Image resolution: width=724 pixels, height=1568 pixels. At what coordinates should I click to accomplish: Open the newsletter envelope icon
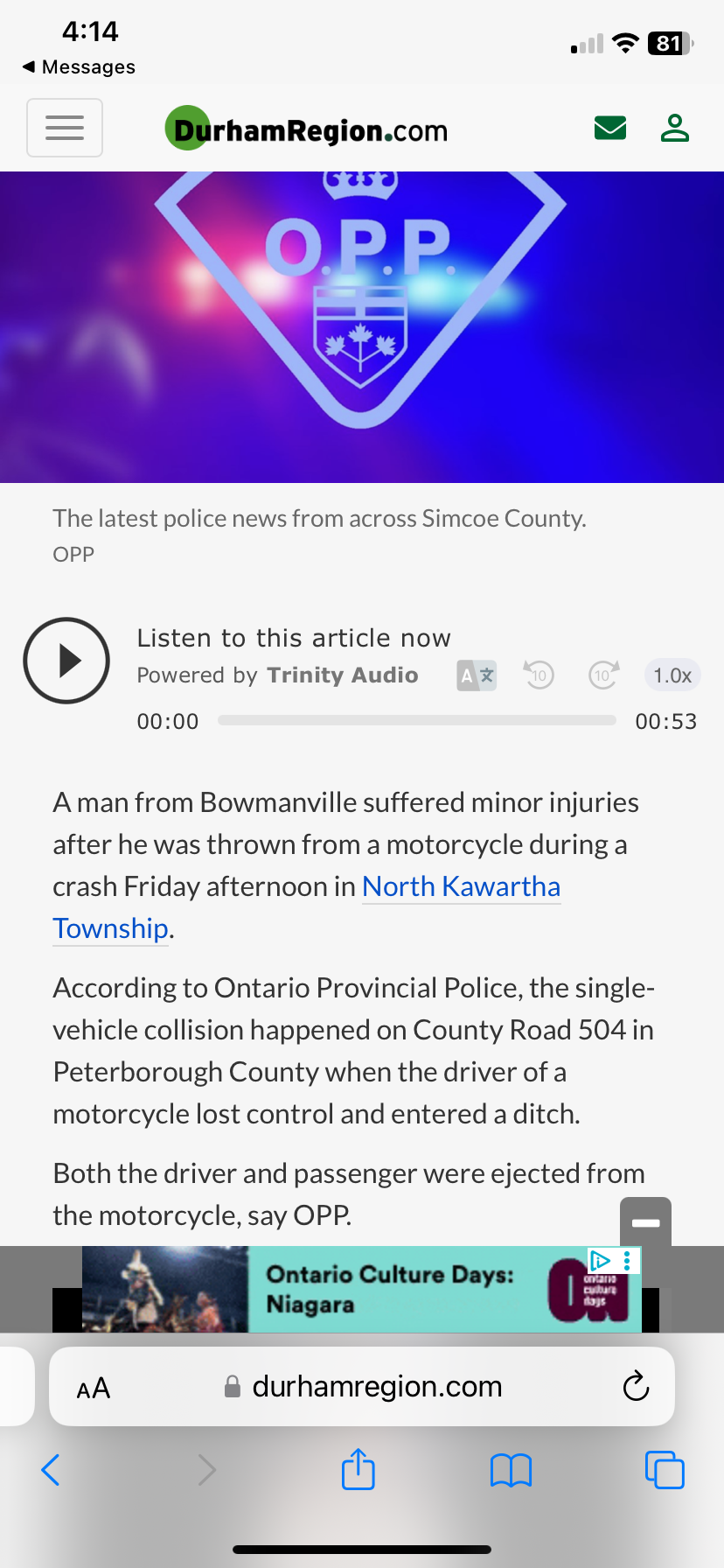click(609, 129)
